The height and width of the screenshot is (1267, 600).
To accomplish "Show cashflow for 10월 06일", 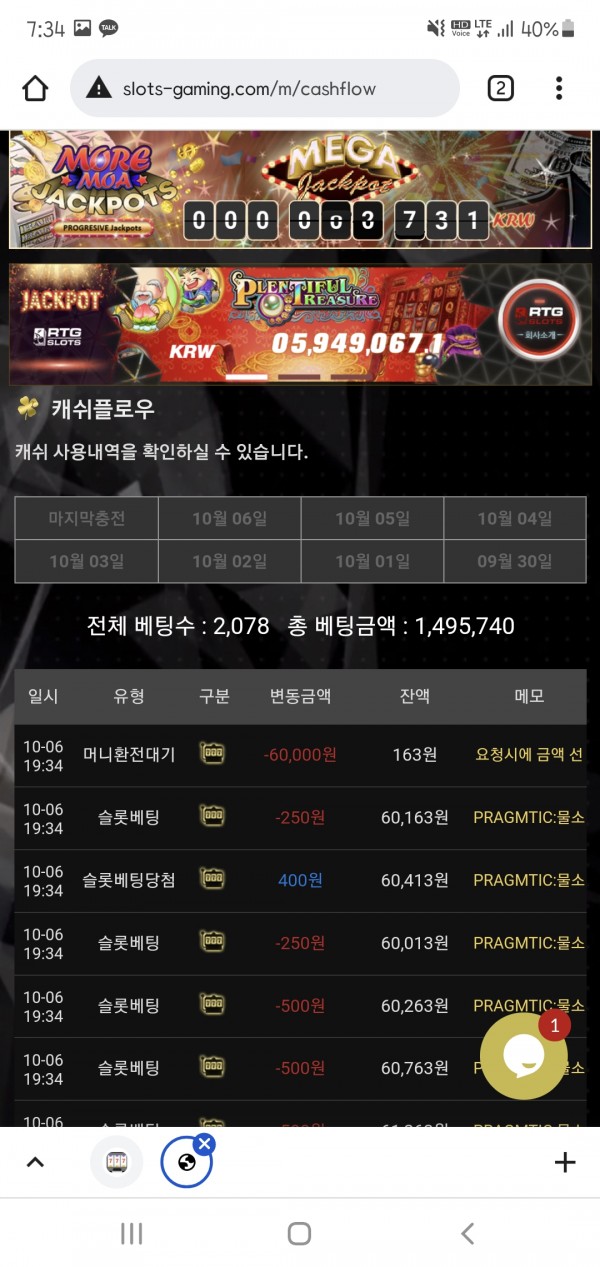I will (x=230, y=519).
